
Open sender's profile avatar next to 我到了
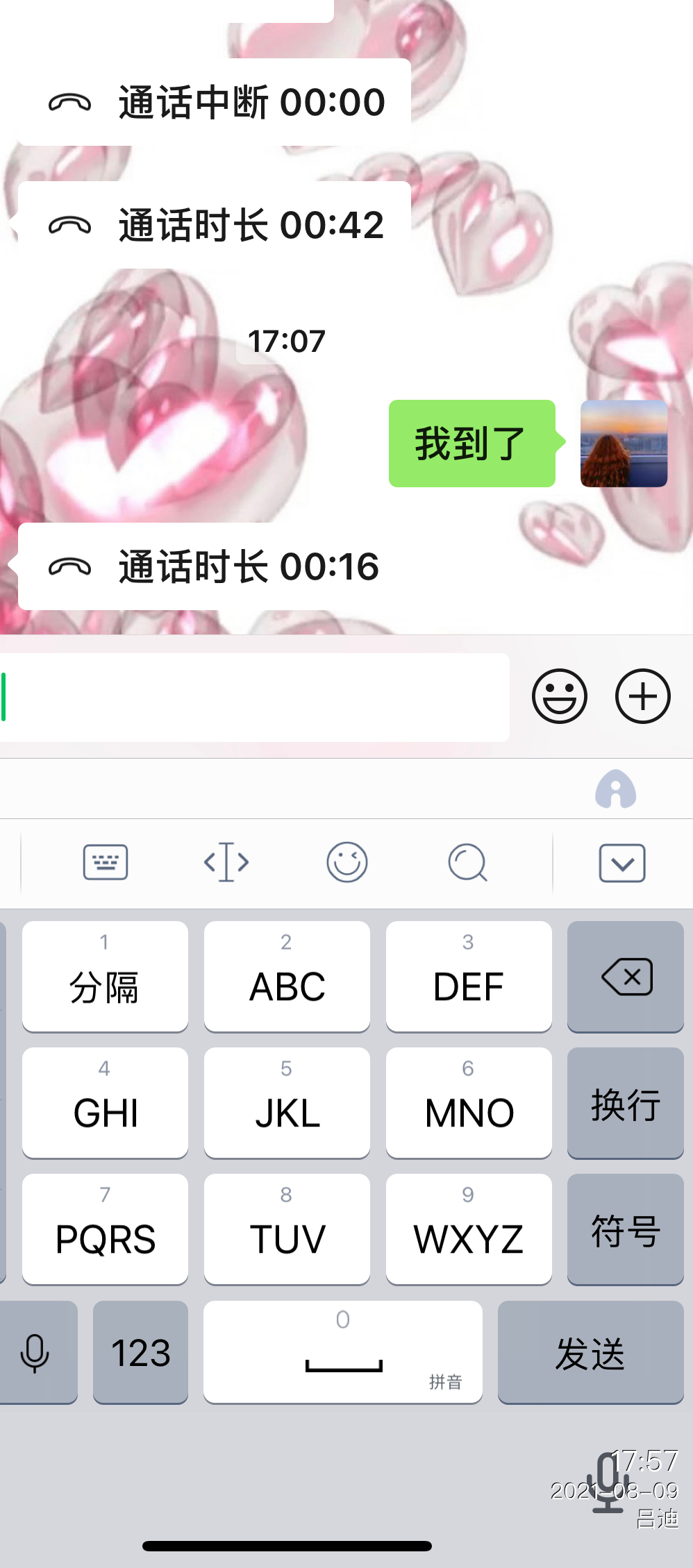(x=624, y=444)
